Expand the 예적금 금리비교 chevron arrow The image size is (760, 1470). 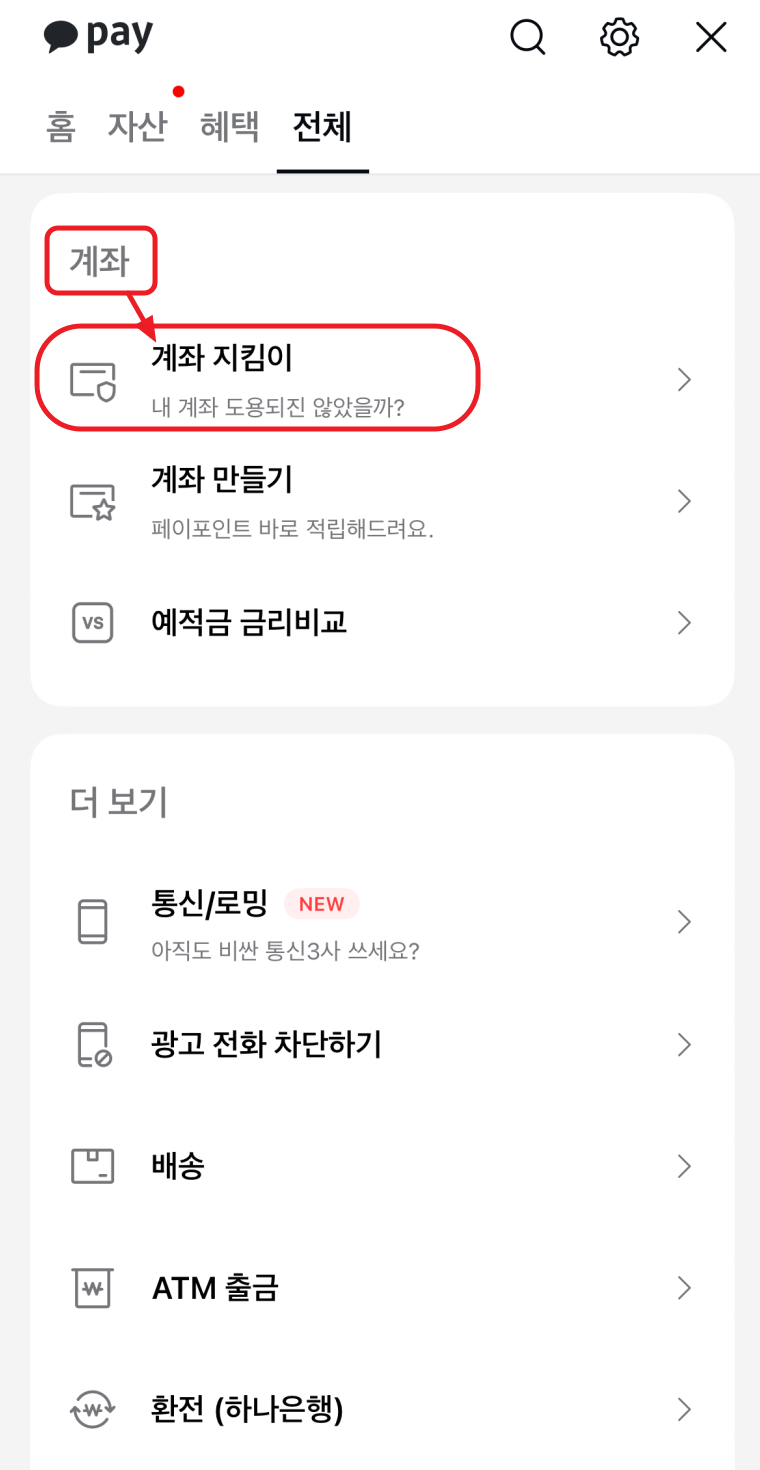(x=684, y=622)
